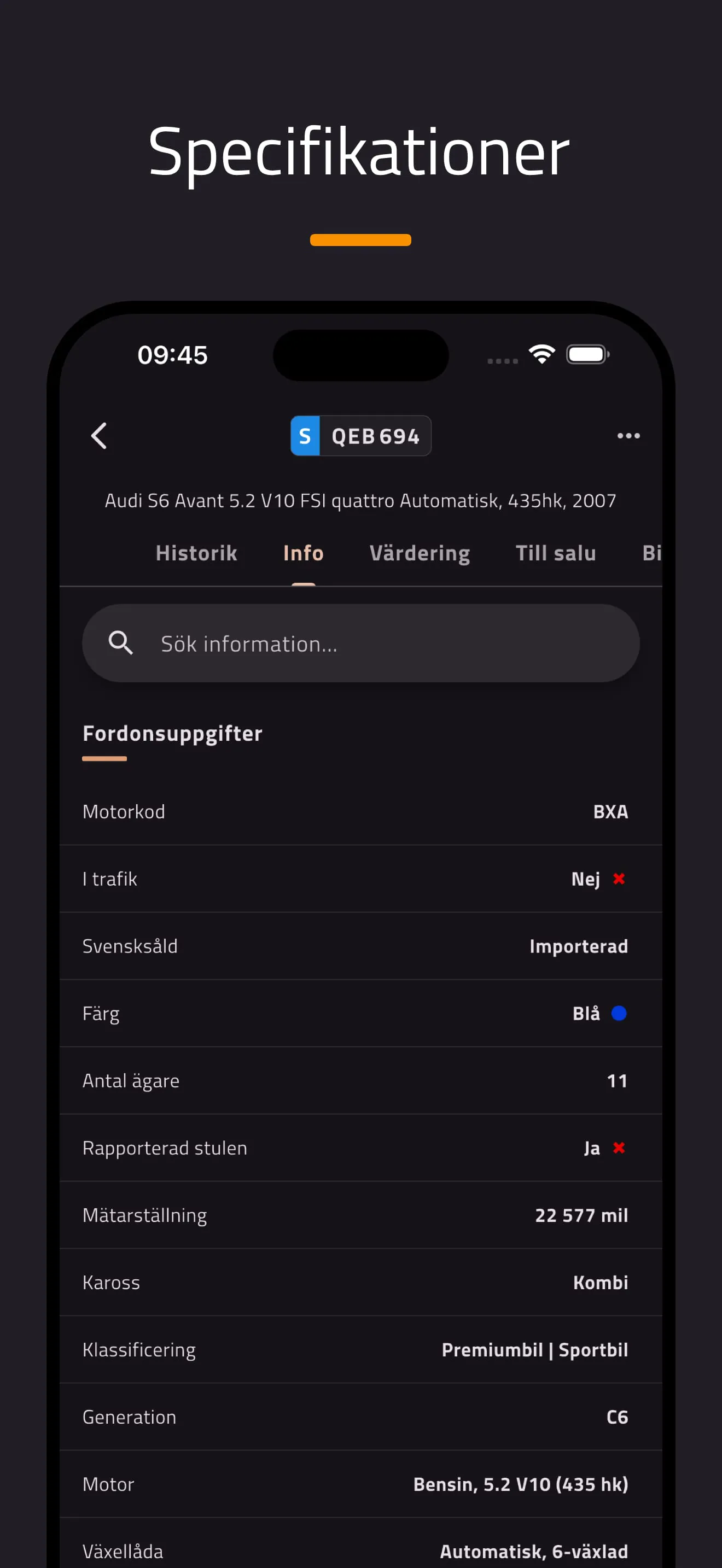Viewport: 722px width, 1568px height.
Task: Select the Fordonsuppgifter section heading
Action: [172, 734]
